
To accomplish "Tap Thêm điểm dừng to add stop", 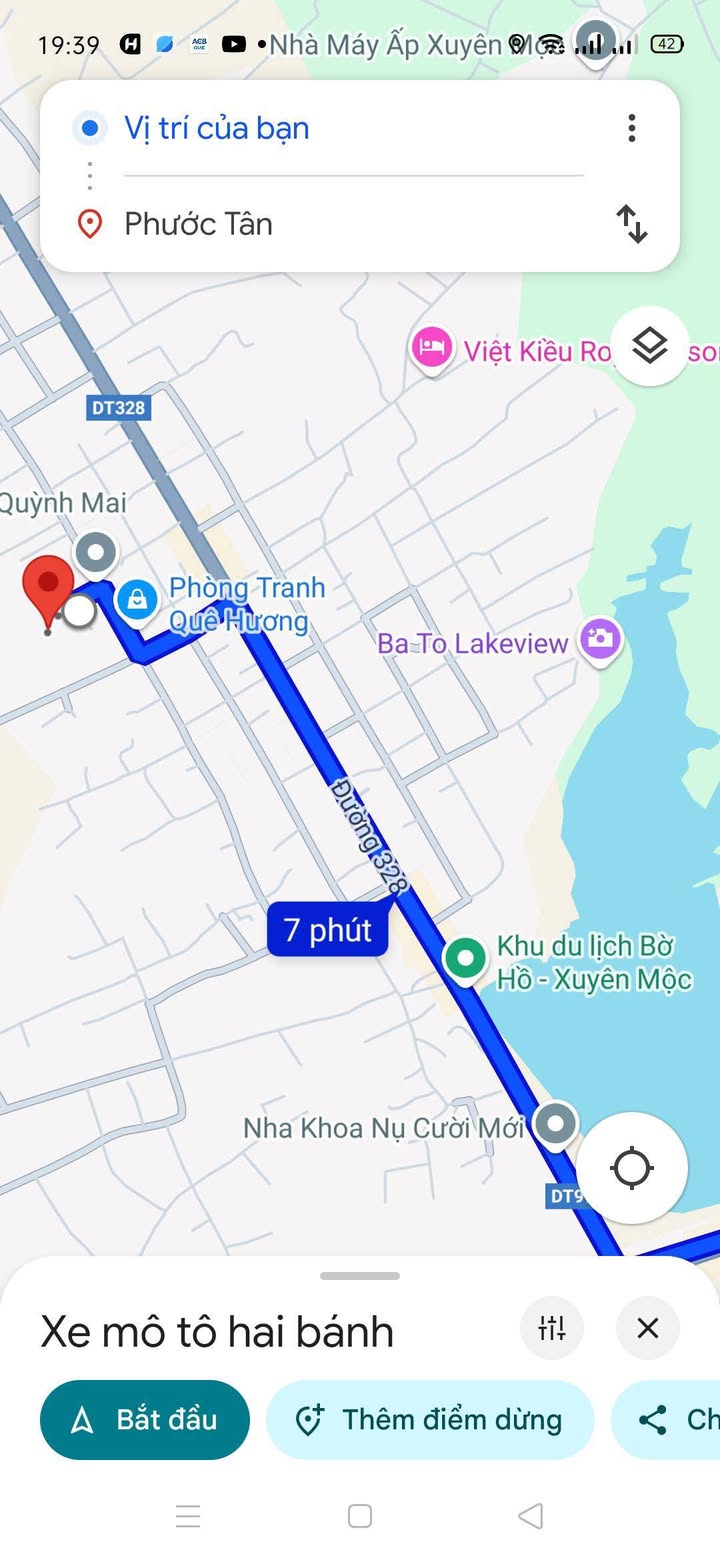I will [430, 1419].
